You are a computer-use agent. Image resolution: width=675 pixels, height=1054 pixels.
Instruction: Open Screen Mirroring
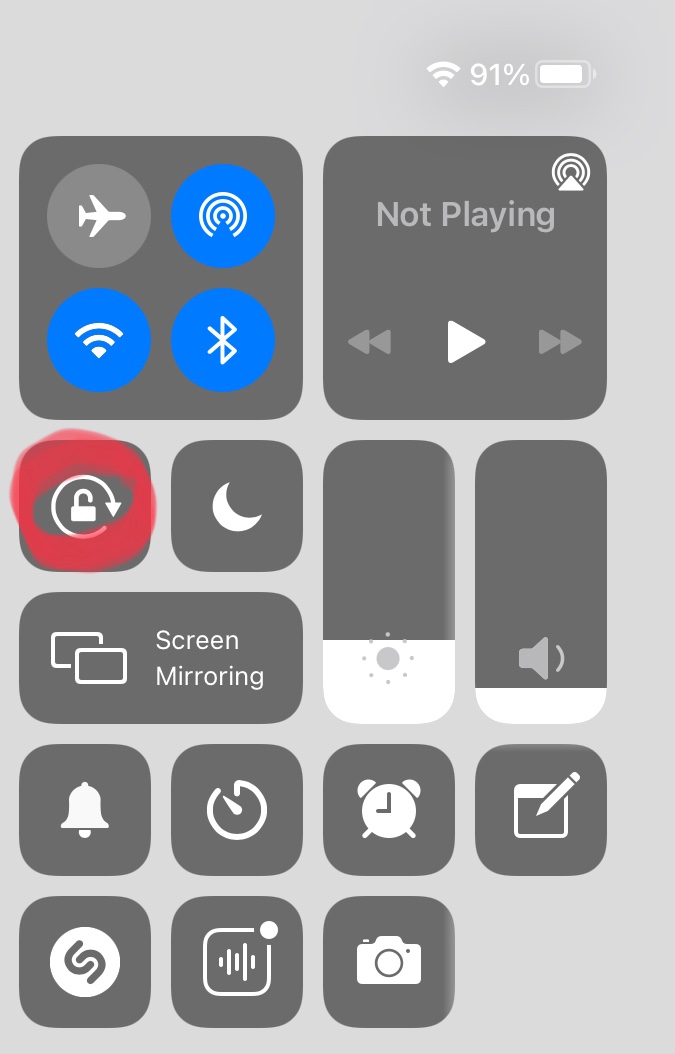pyautogui.click(x=161, y=658)
